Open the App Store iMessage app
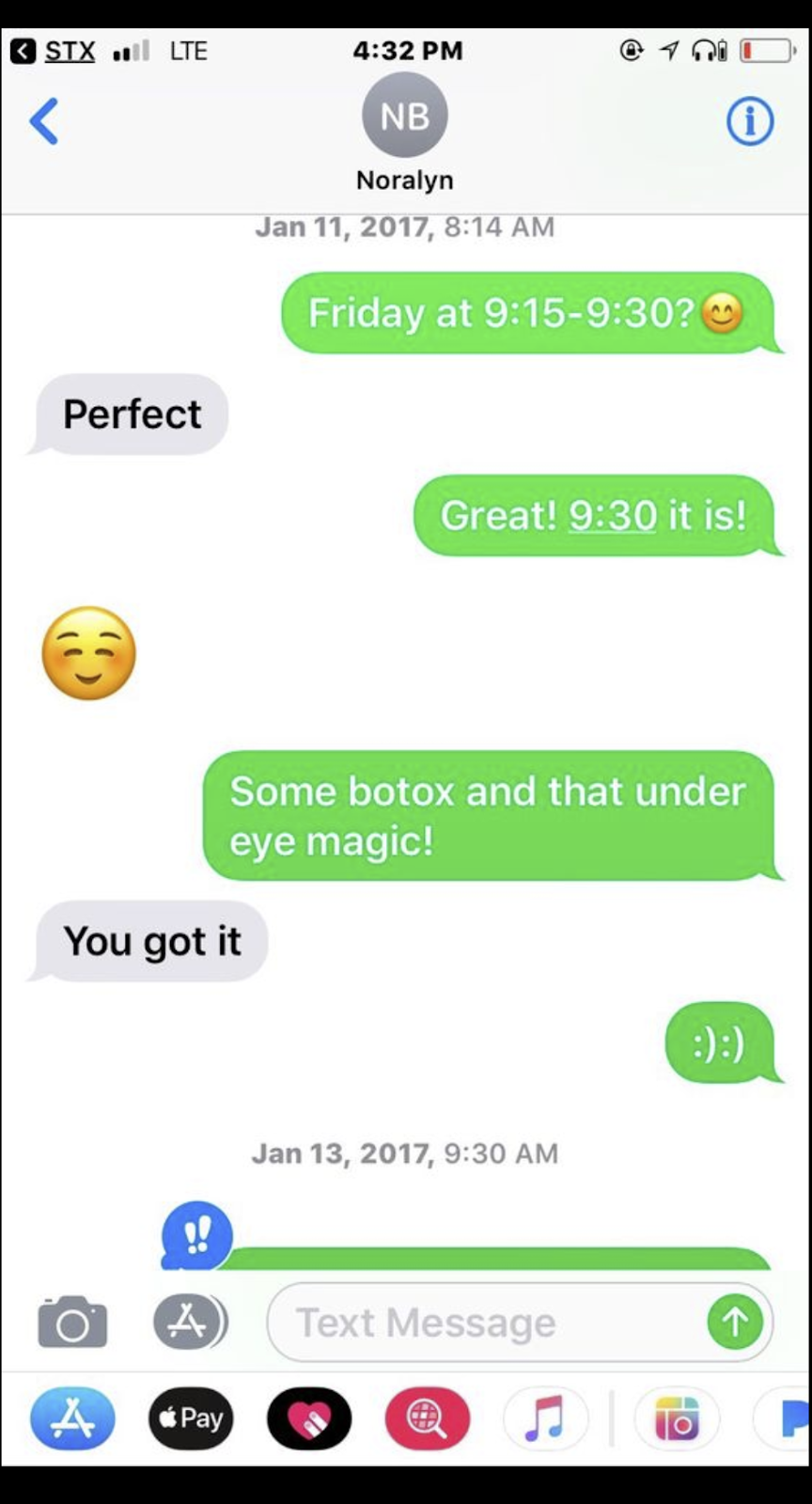Screen dimensions: 812x1504 [73, 1418]
